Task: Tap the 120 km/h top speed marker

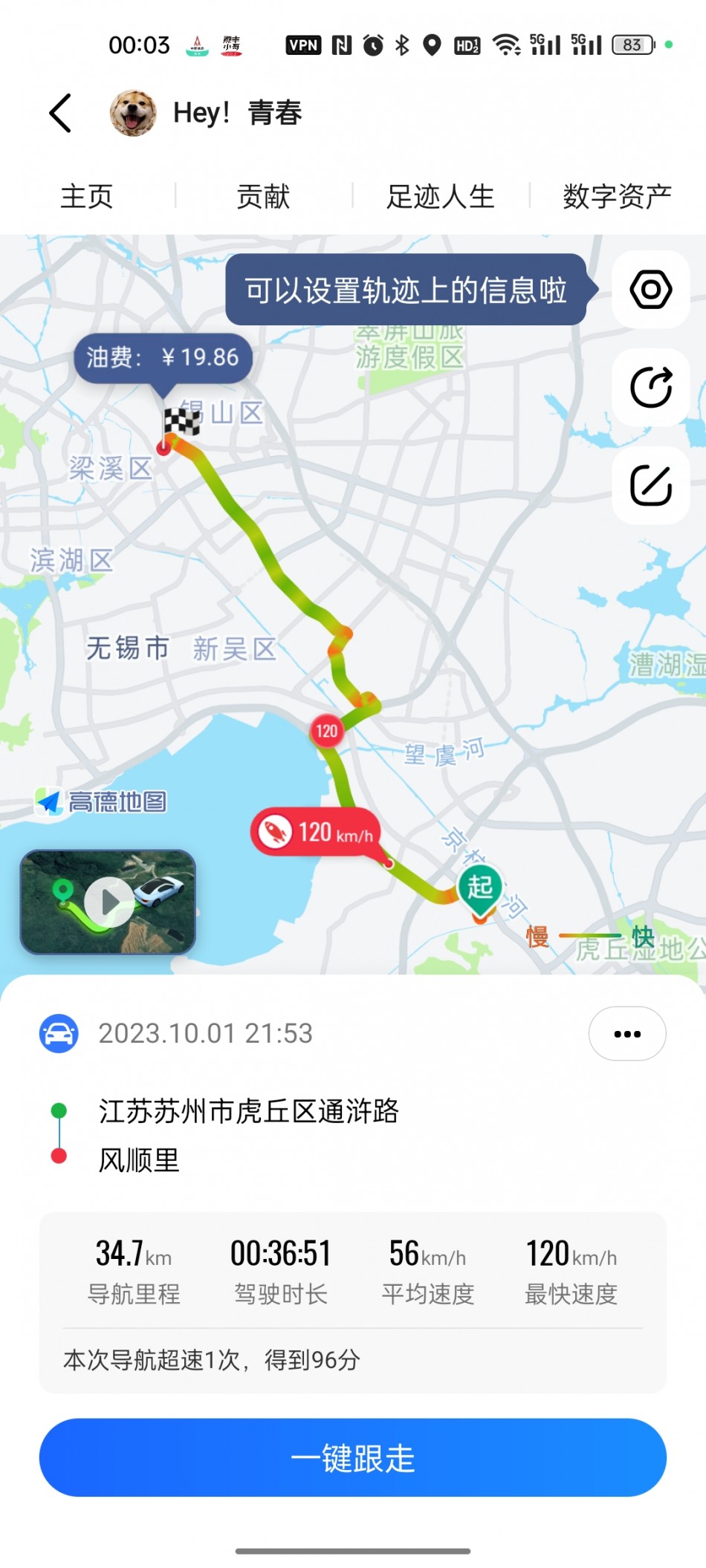Action: click(x=316, y=832)
